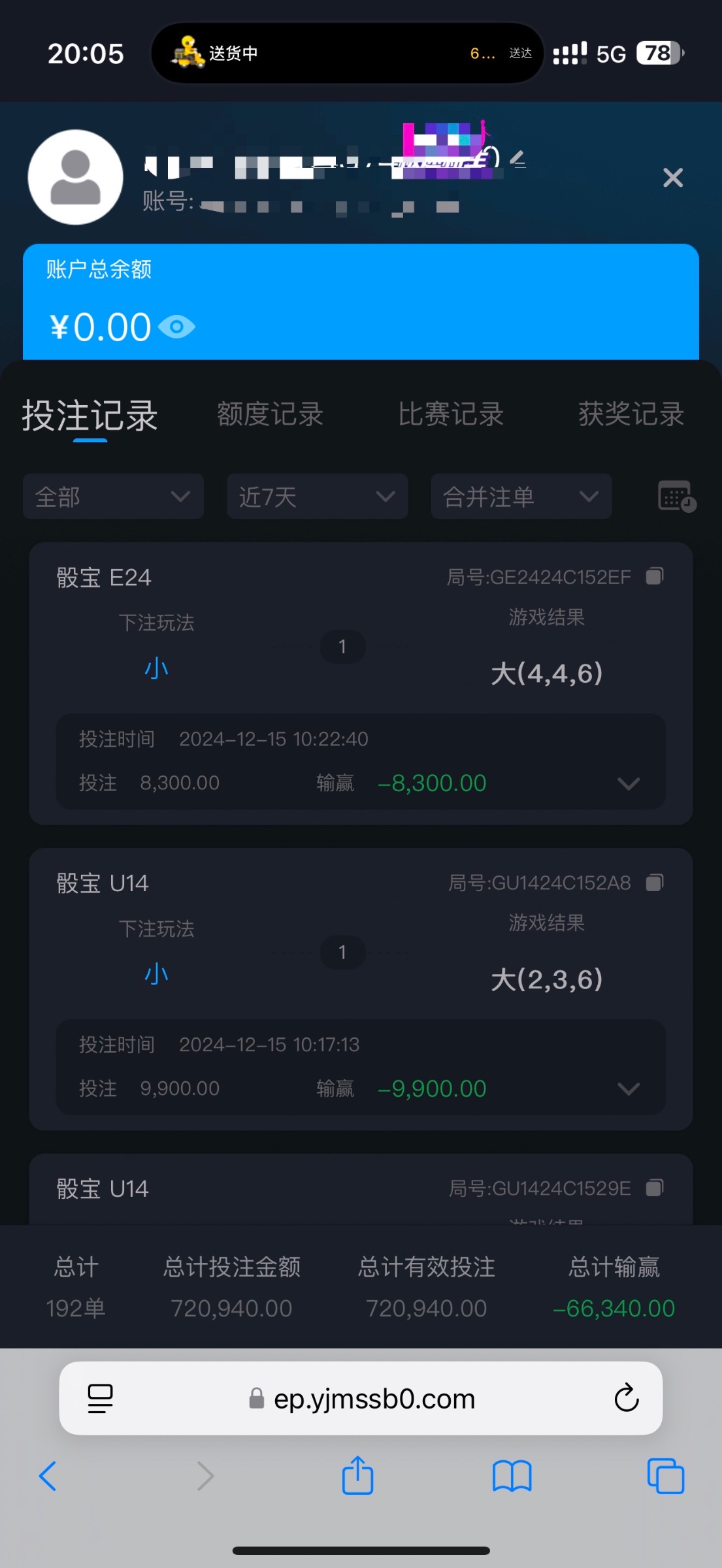Copy round number GU1424C152A8

(x=655, y=883)
